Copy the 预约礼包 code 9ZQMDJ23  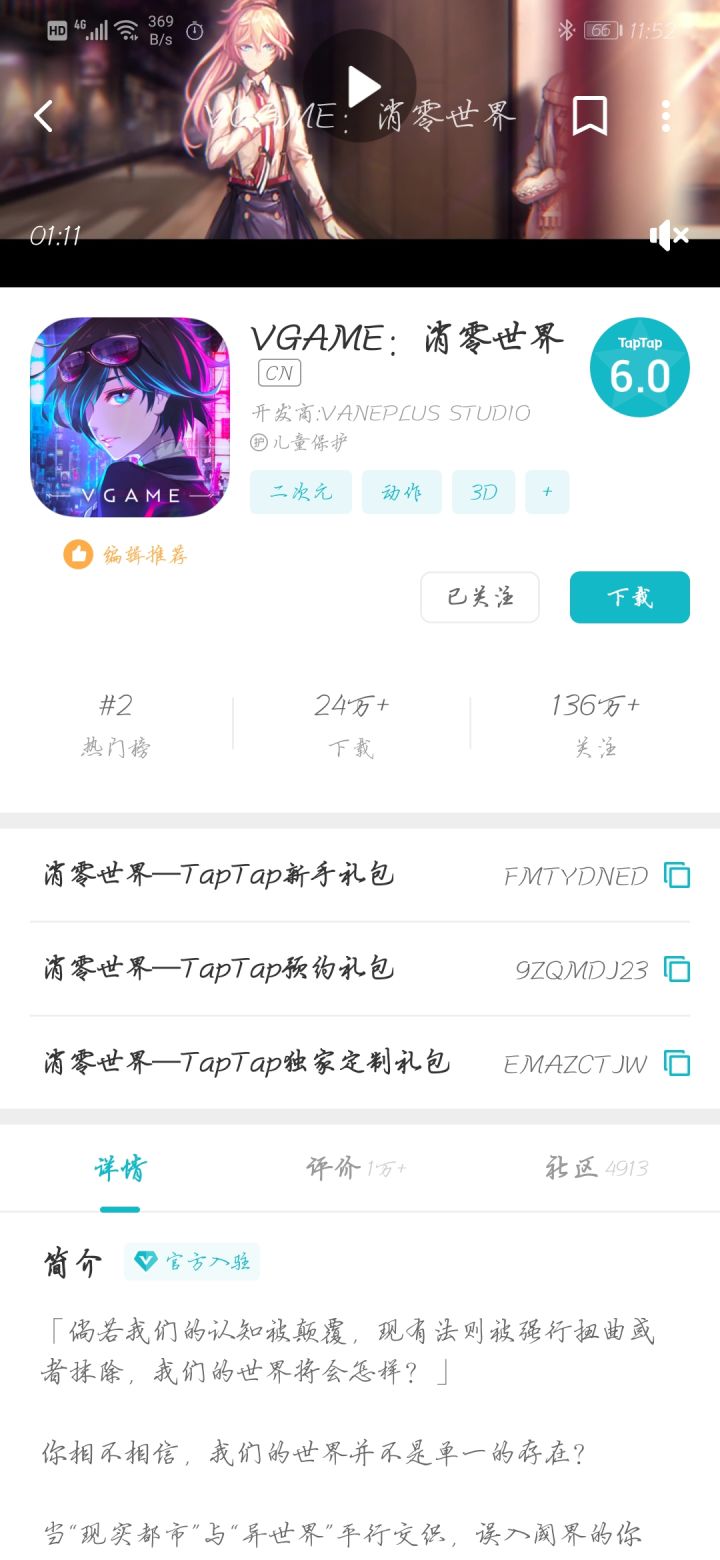coord(677,969)
